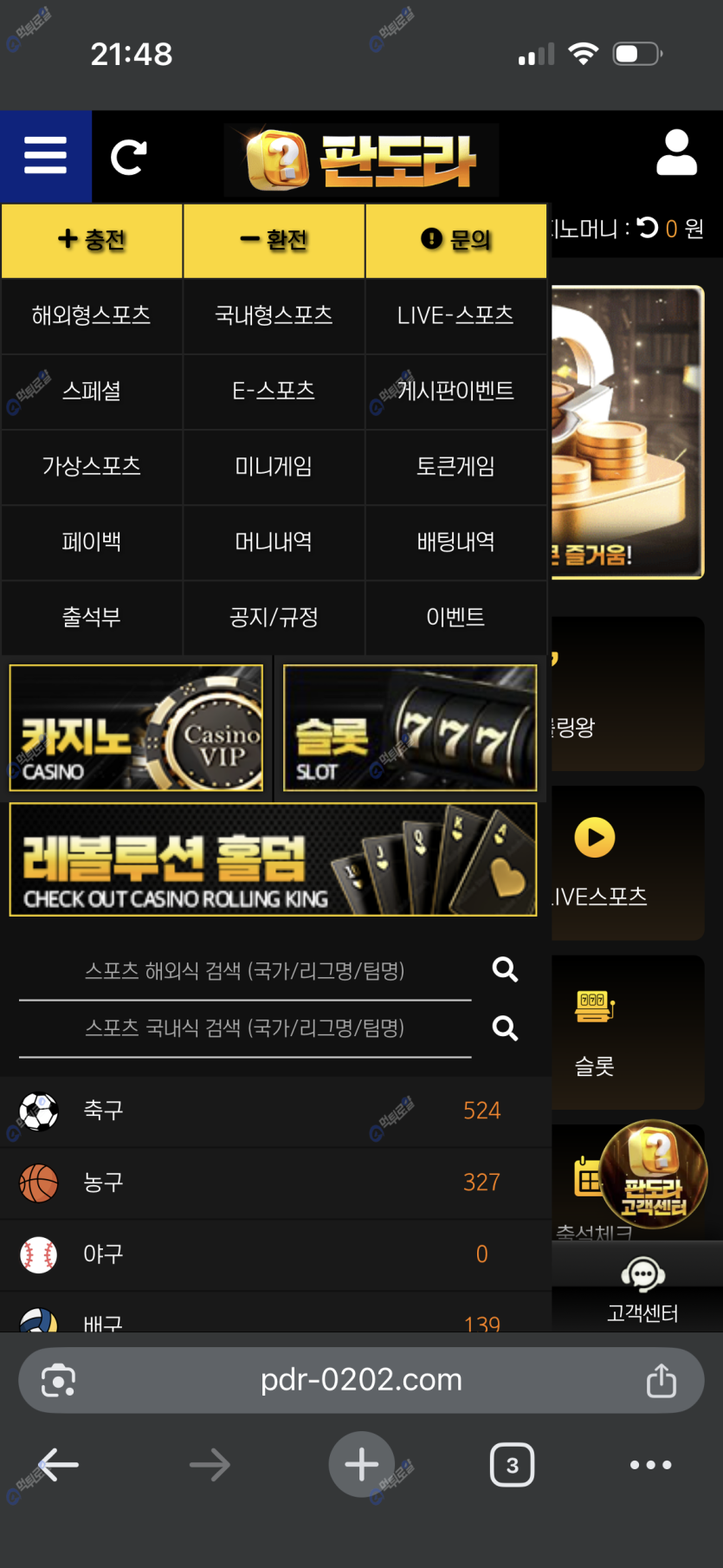This screenshot has height=1568, width=723.
Task: Open the hamburger drawer menu
Action: coord(45,156)
